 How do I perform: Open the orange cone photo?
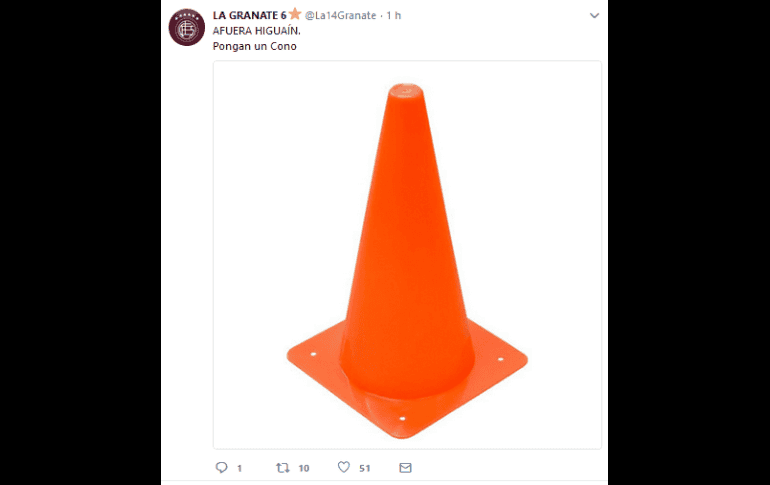(407, 255)
